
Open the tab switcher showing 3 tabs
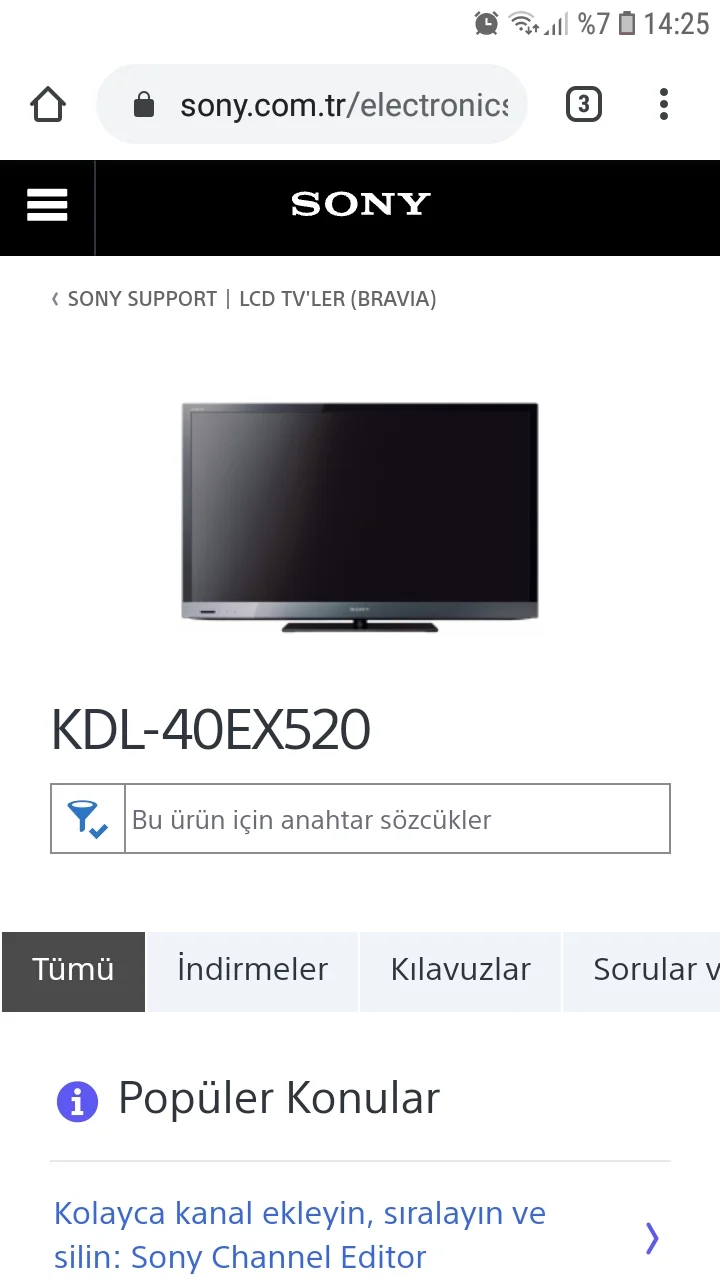coord(583,104)
